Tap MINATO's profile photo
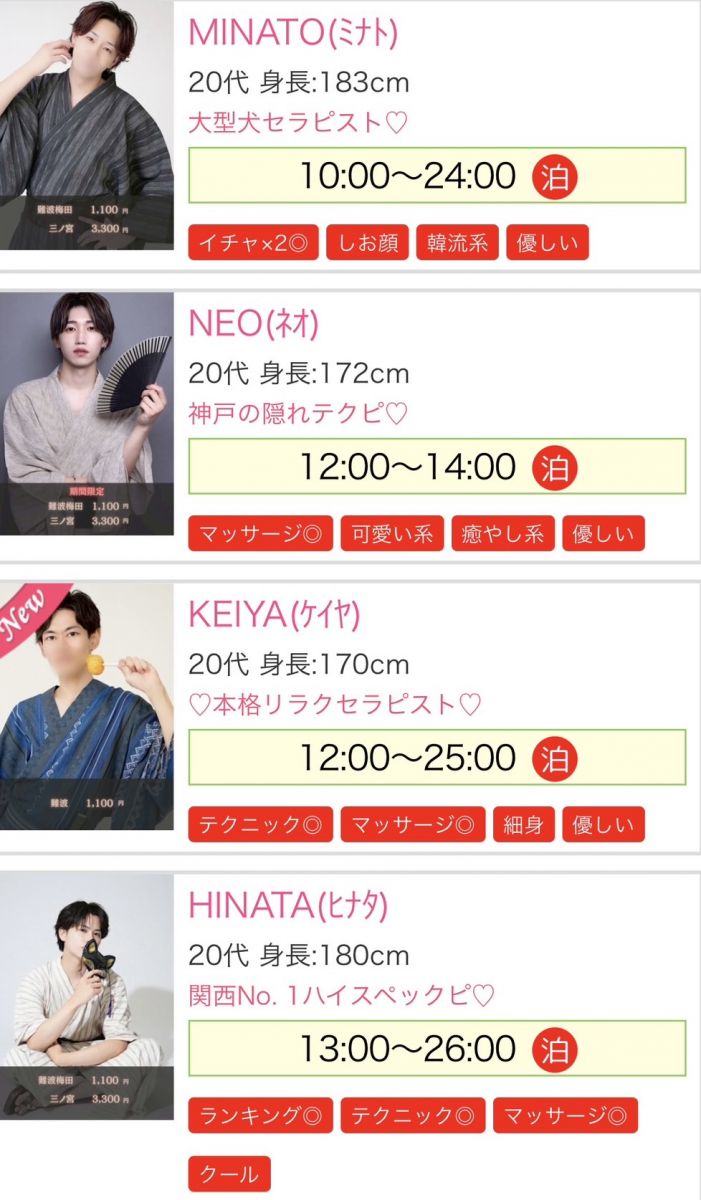This screenshot has height=1200, width=701. coord(87,125)
